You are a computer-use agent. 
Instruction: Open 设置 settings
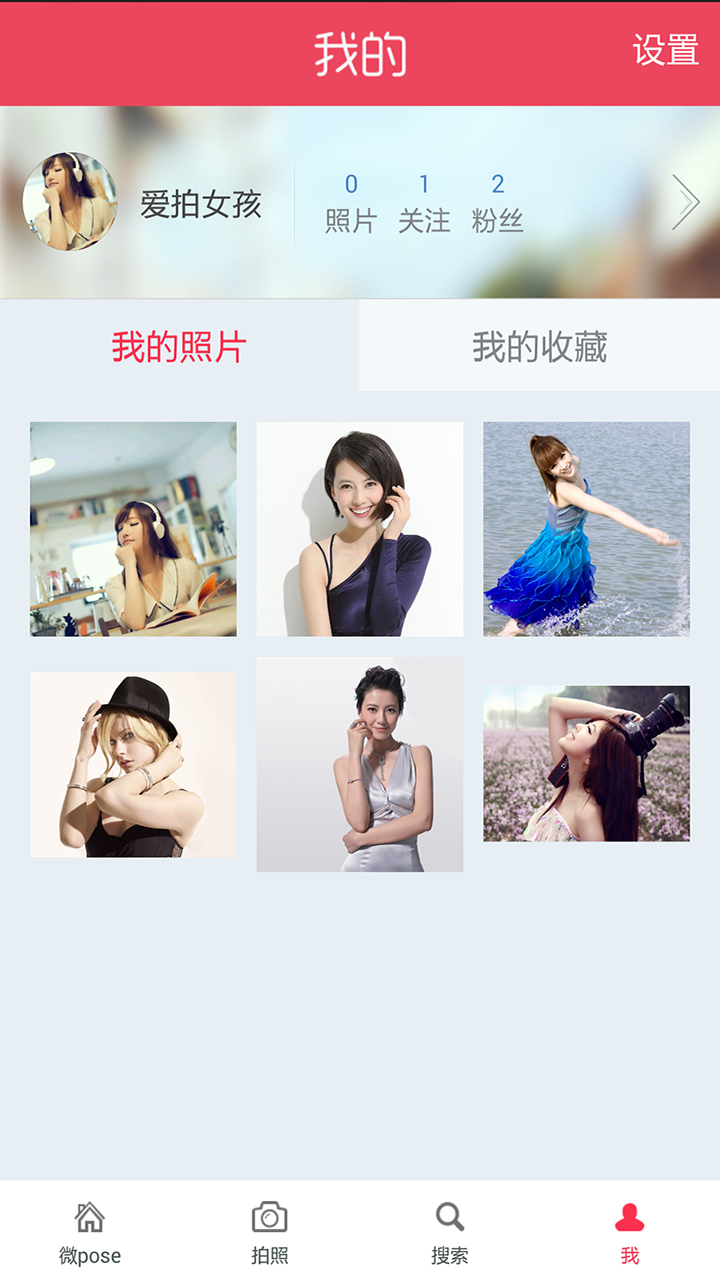[x=665, y=50]
